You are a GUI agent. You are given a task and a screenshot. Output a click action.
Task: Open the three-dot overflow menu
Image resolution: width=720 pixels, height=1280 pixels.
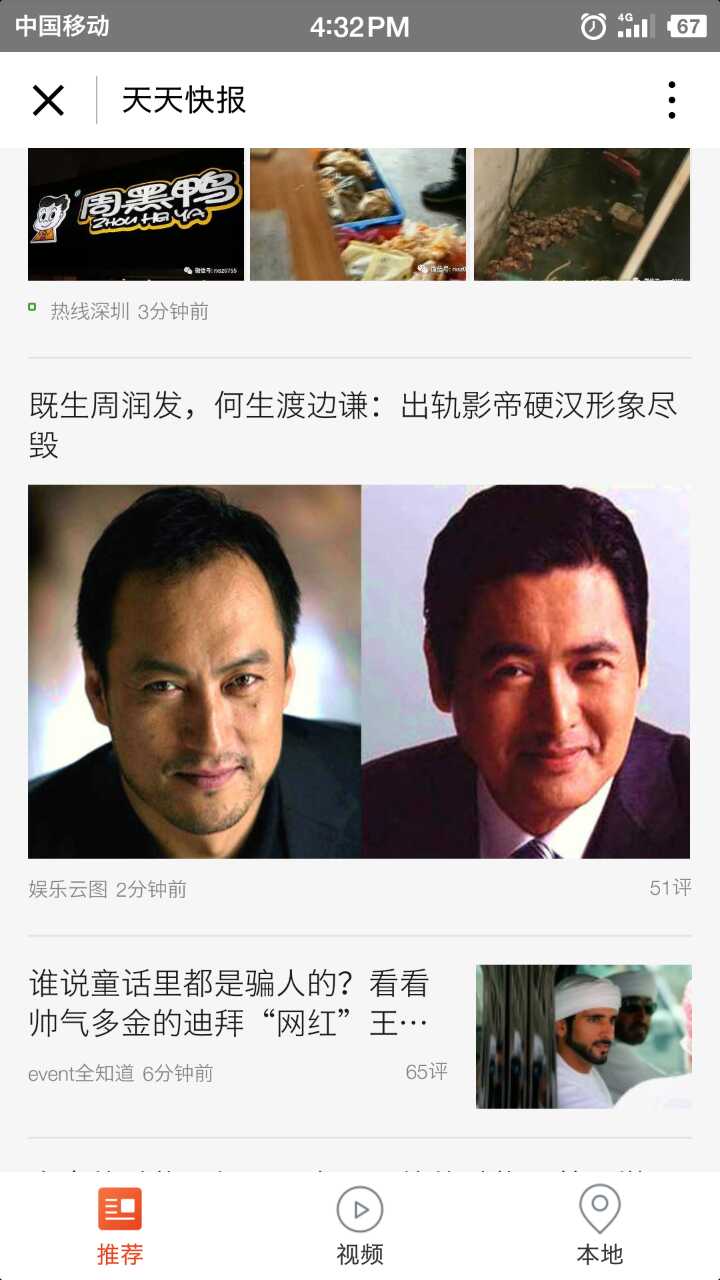[671, 100]
